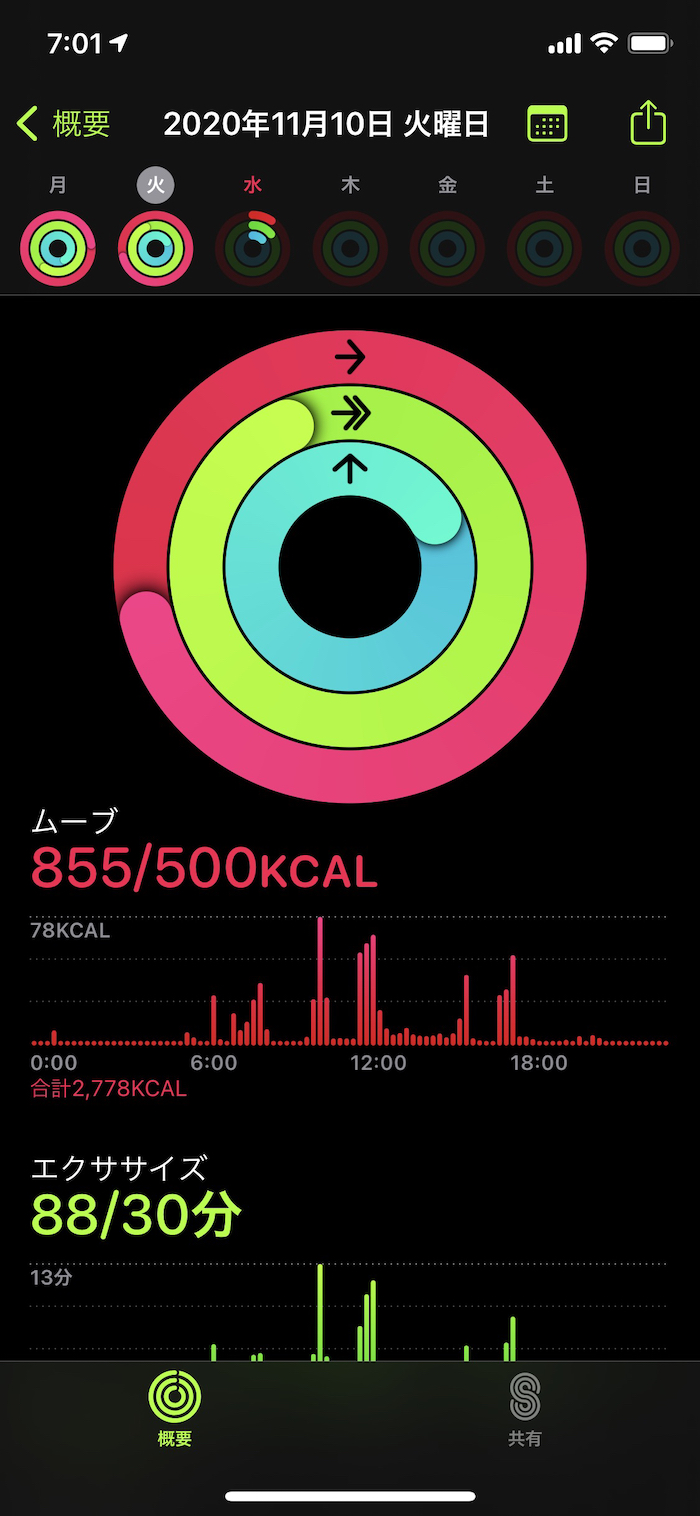
Task: Switch to the 共有 tab
Action: coord(524,1408)
